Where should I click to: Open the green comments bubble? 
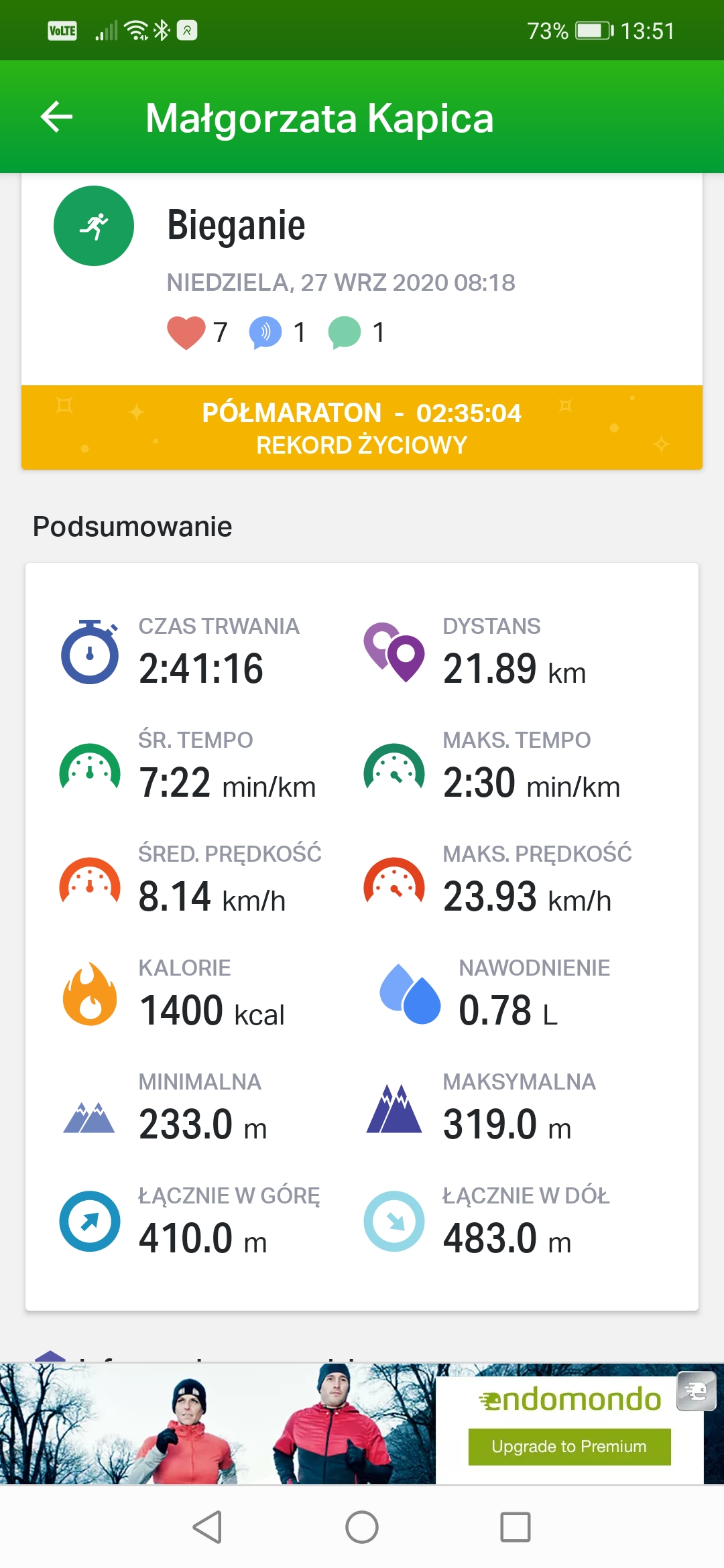point(345,332)
